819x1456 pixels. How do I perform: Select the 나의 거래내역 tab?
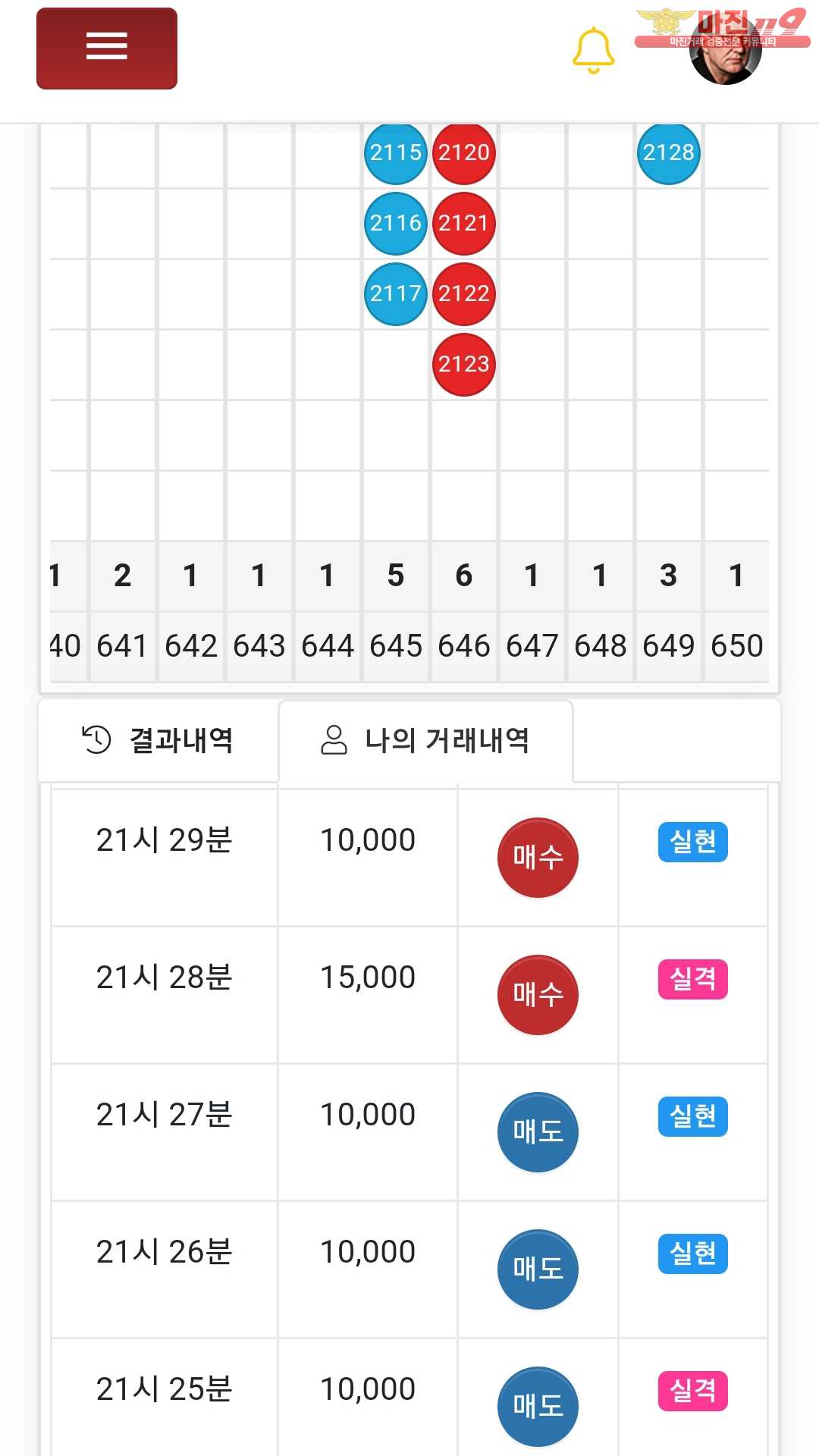(x=425, y=740)
